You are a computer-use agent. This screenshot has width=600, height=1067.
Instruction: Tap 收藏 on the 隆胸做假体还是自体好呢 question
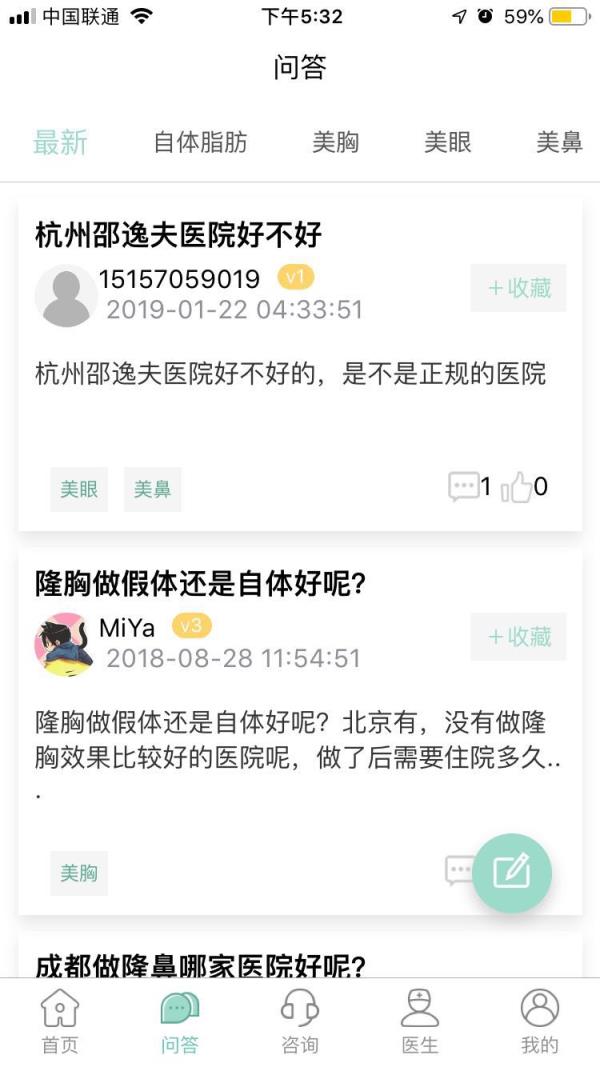click(519, 636)
